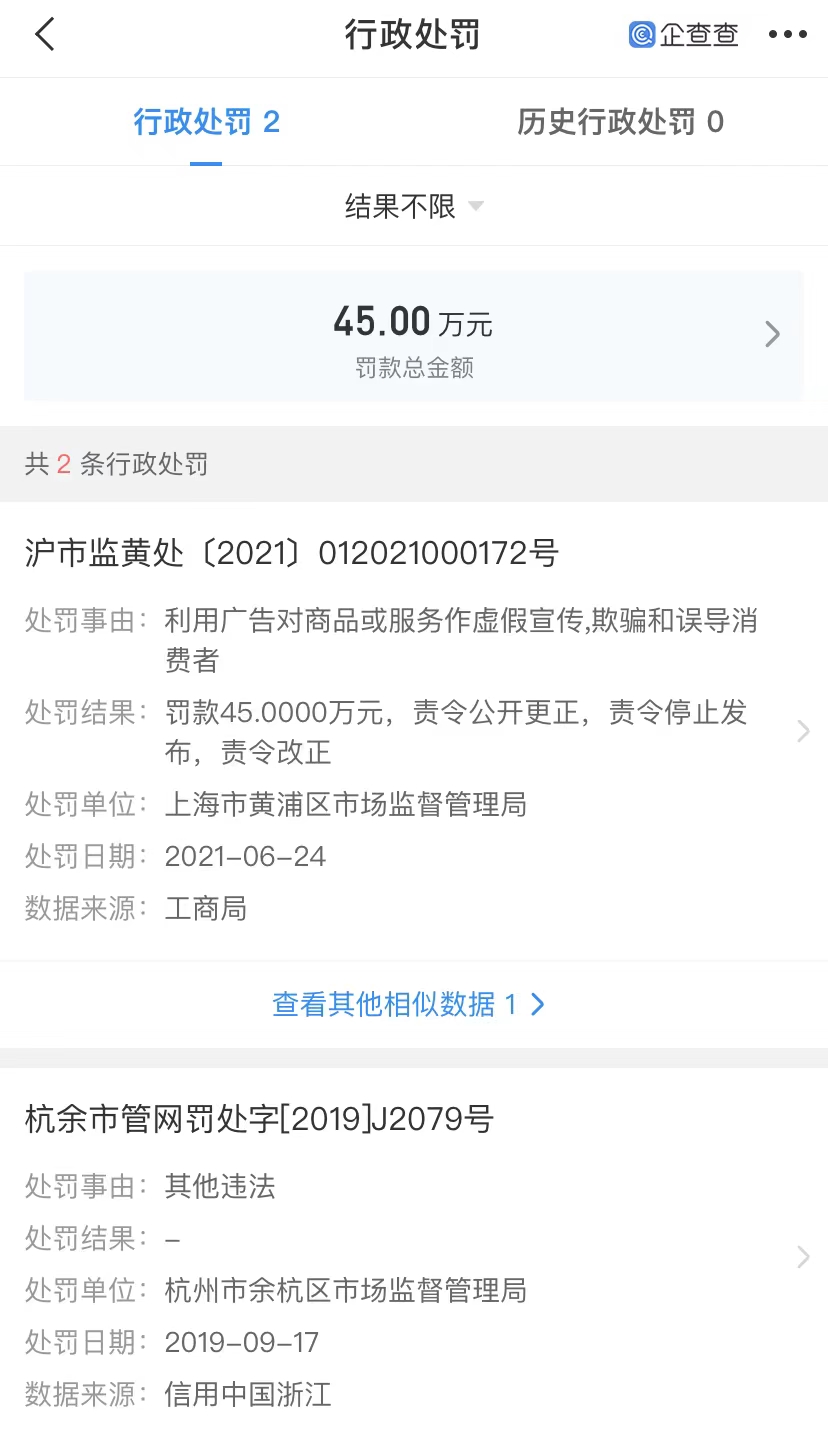Screen dimensions: 828x1430
Task: Switch to 历史行政处罚 0 tab
Action: (x=620, y=122)
